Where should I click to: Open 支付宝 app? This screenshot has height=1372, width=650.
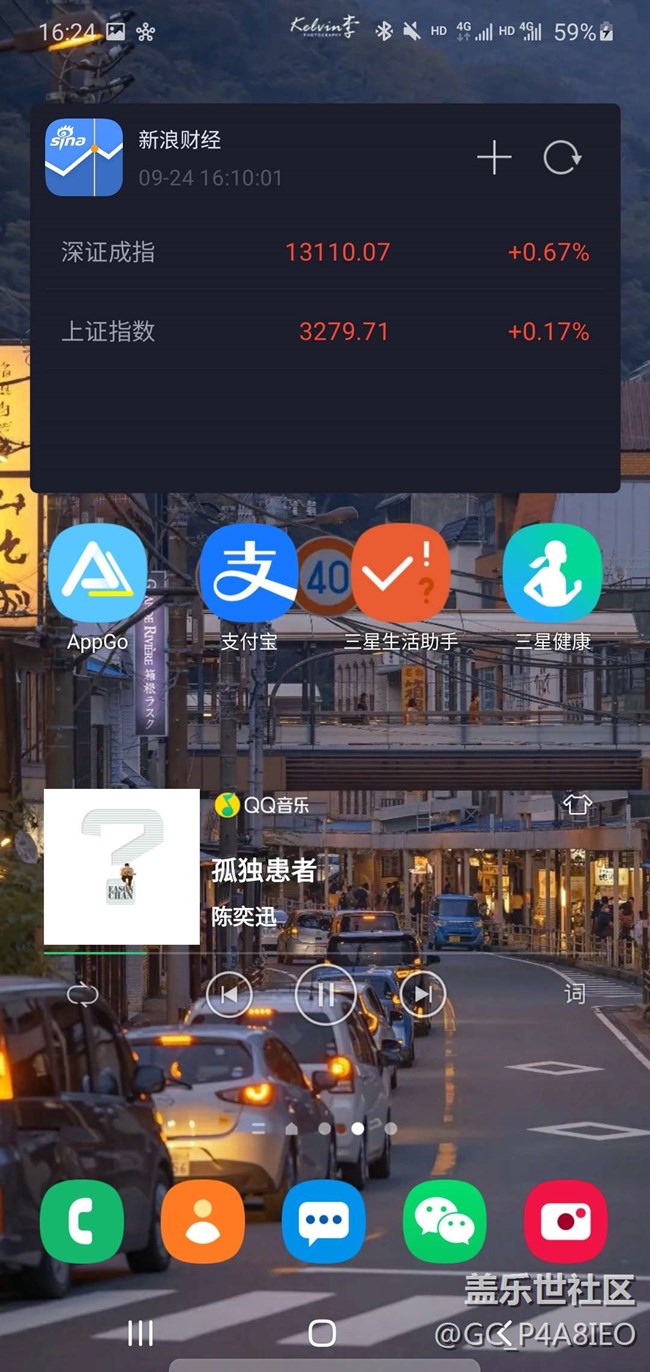coord(248,573)
